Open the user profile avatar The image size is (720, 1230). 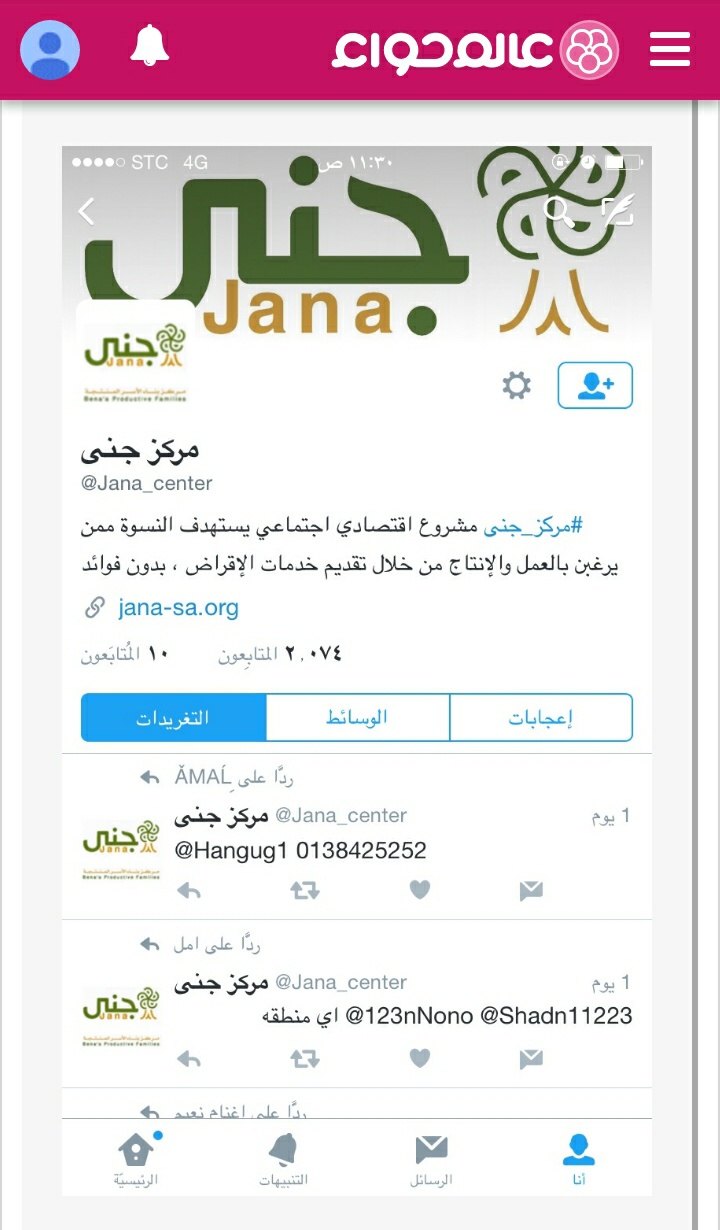[50, 49]
